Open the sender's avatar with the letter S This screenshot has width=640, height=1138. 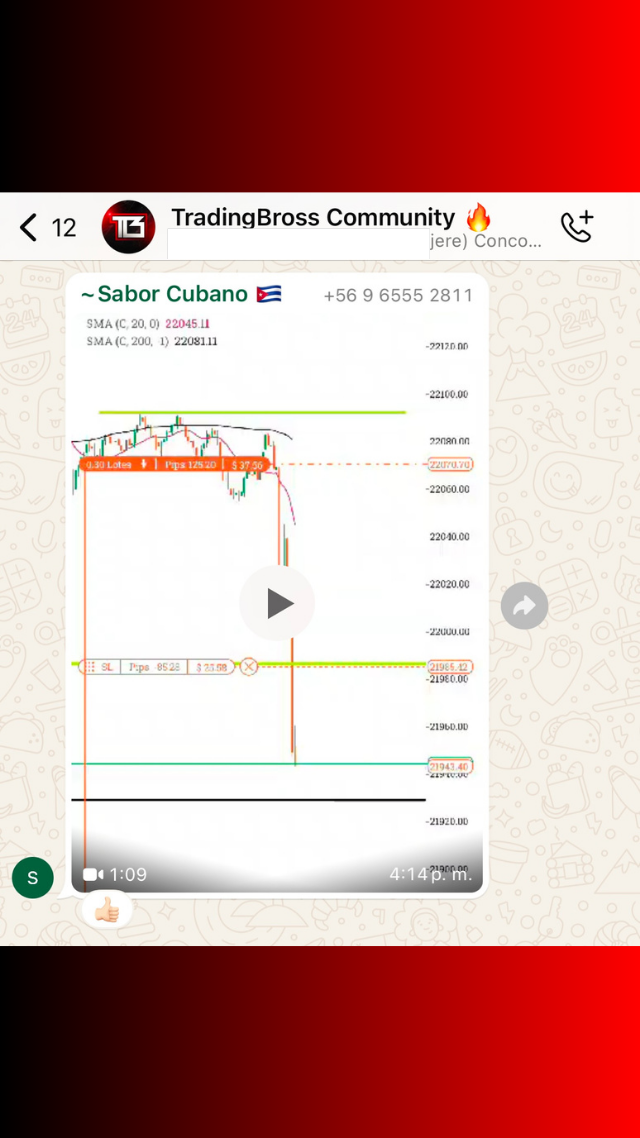point(33,877)
